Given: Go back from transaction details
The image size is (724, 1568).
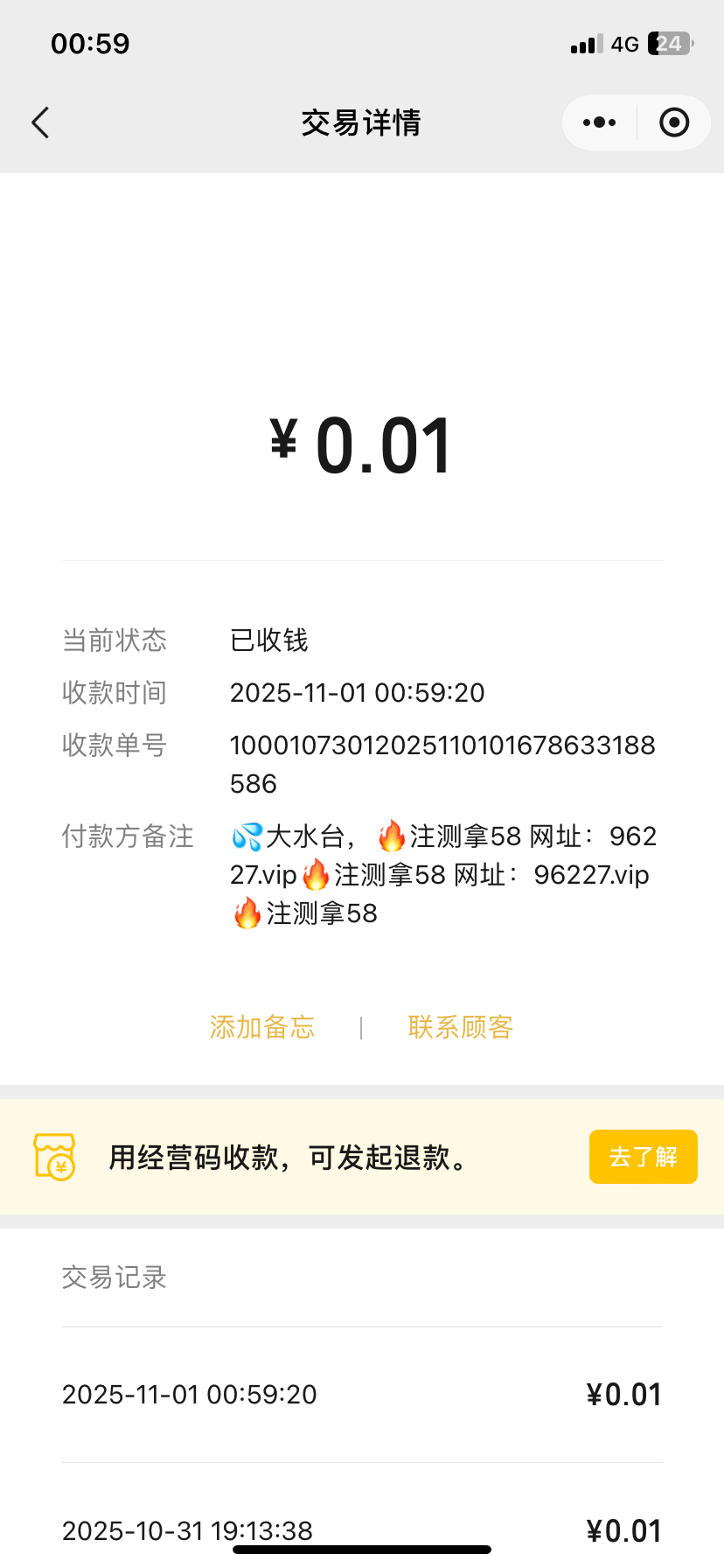Looking at the screenshot, I should coord(40,122).
